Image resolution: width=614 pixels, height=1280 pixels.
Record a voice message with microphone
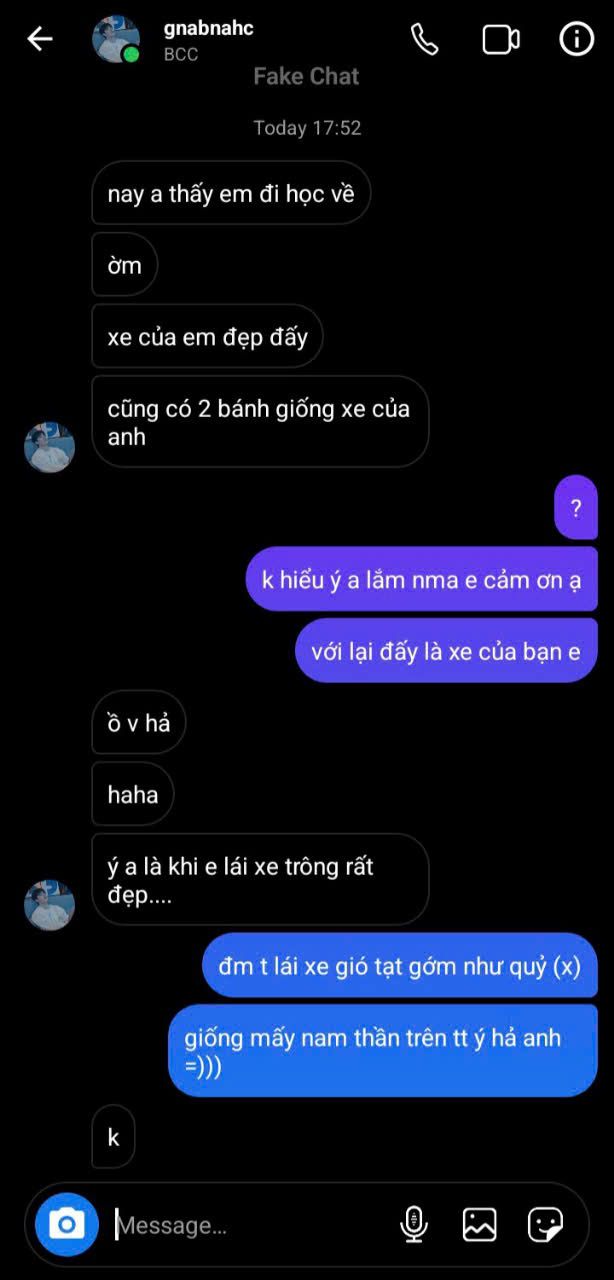coord(413,1224)
